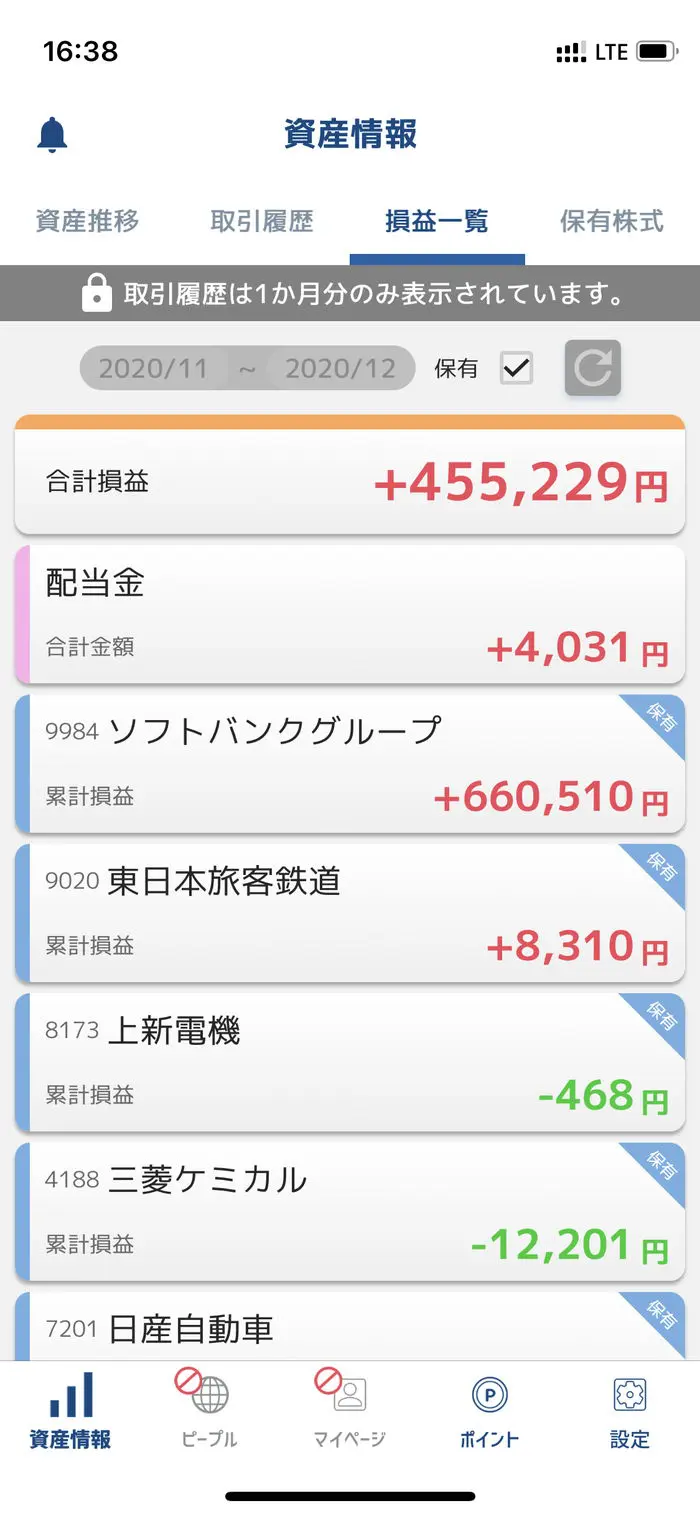700x1516 pixels.
Task: Open the 配当金 card
Action: (x=350, y=615)
